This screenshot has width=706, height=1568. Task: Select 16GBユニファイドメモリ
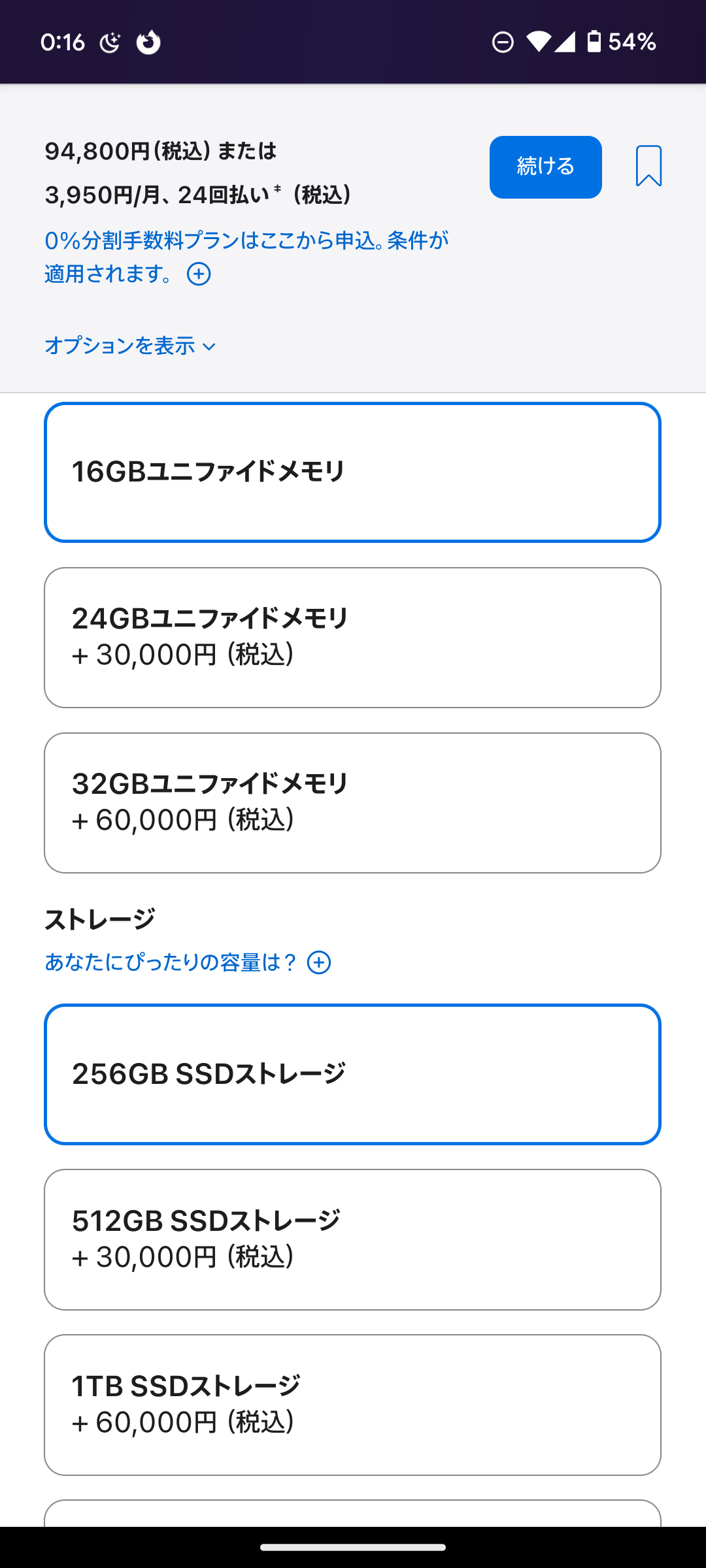pos(352,472)
